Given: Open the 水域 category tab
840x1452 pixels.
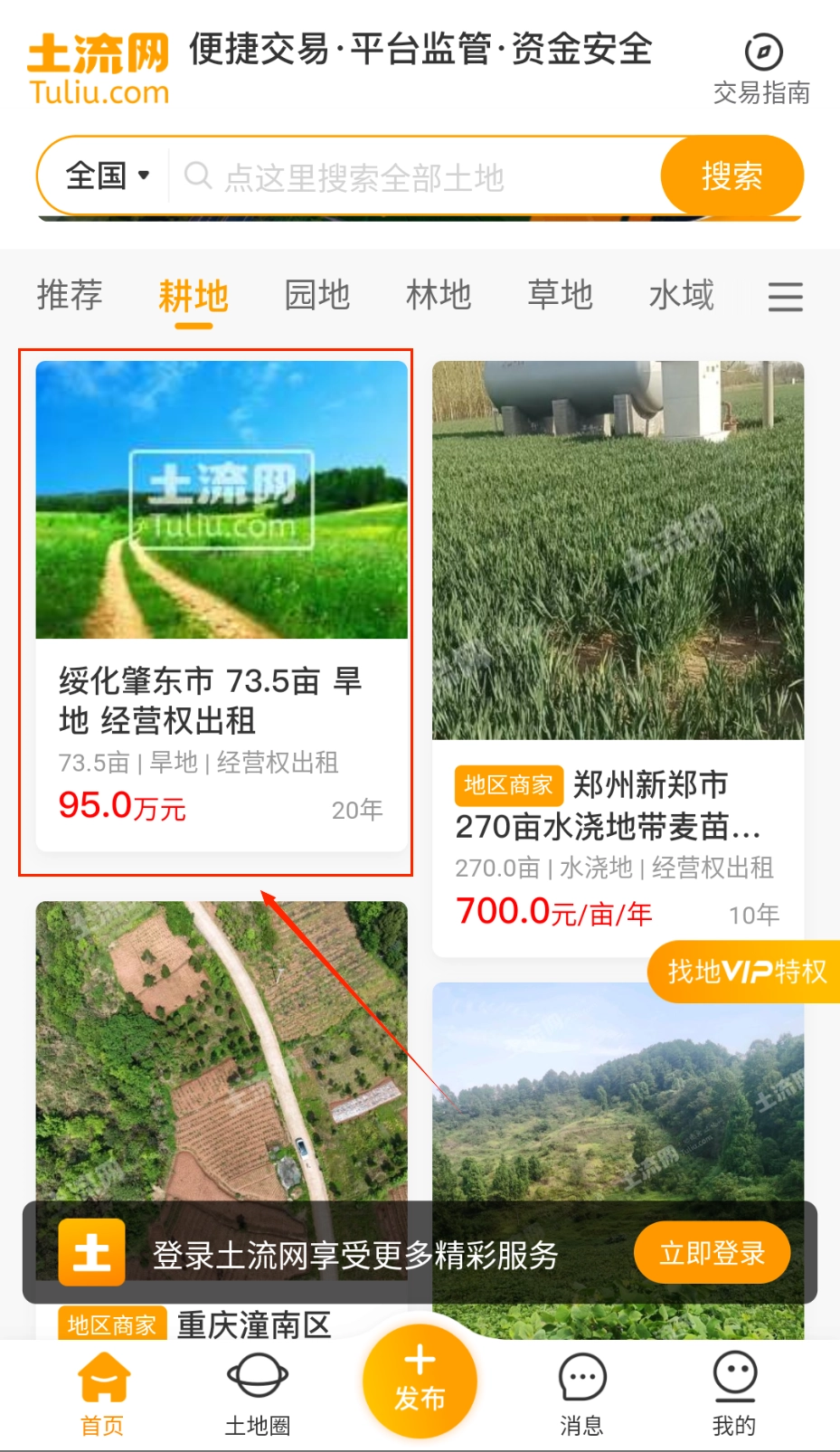Looking at the screenshot, I should point(681,295).
